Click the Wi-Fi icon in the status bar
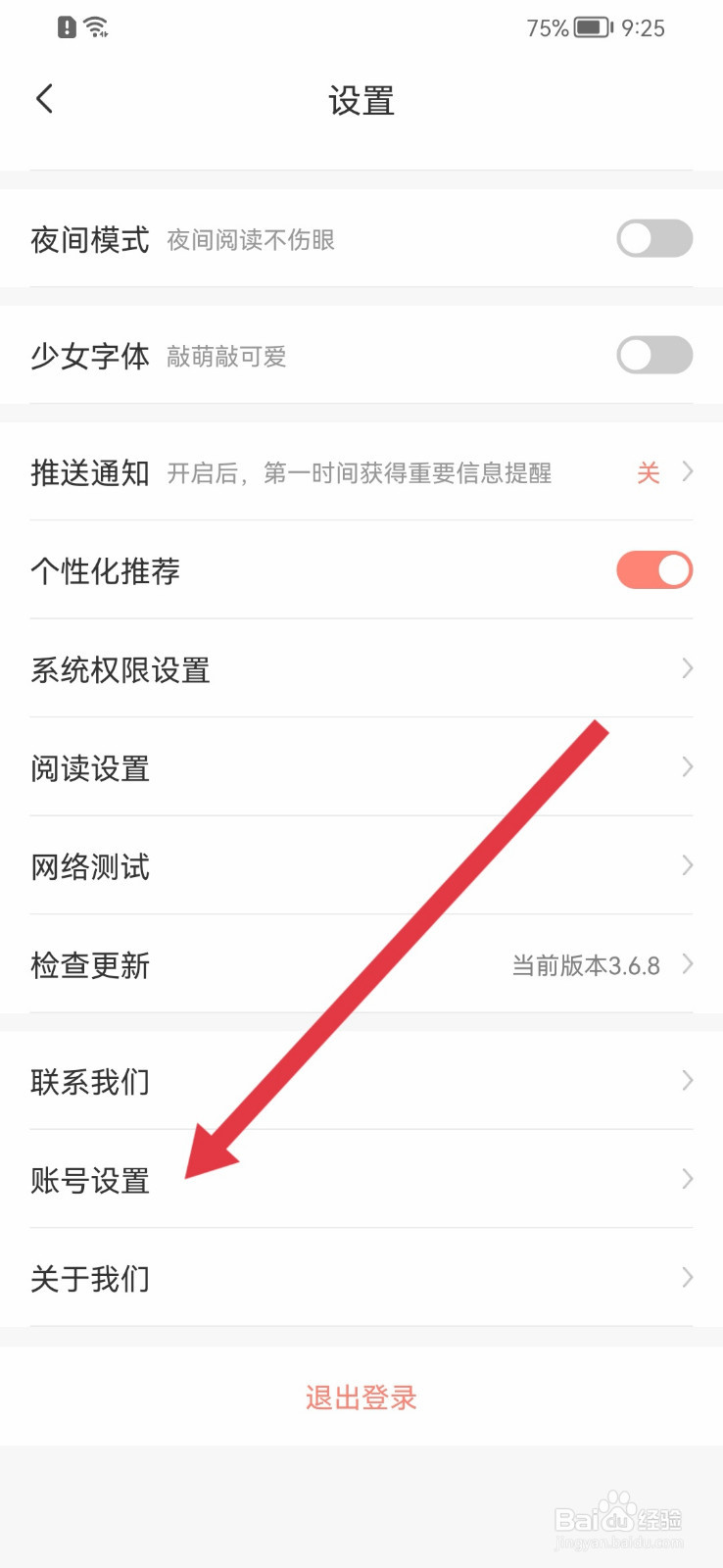Screen dimensions: 723x1568 pyautogui.click(x=94, y=26)
